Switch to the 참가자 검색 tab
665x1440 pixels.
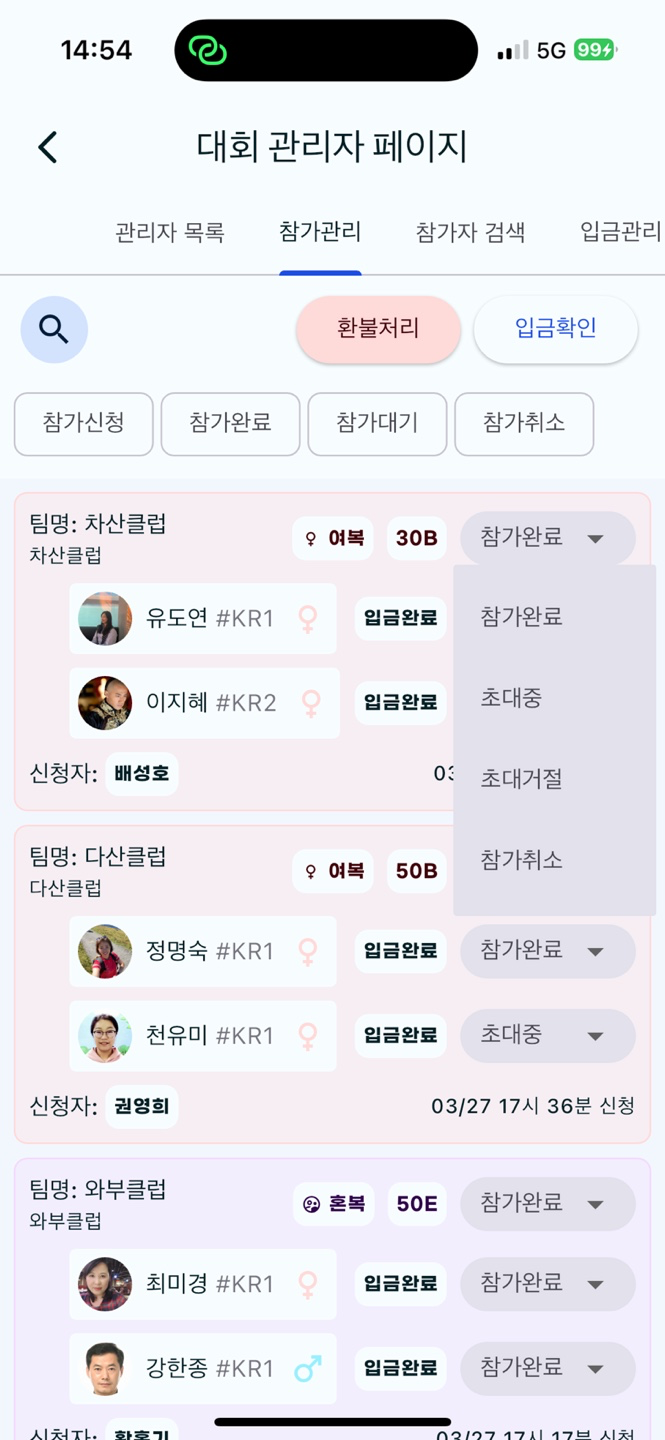(470, 233)
